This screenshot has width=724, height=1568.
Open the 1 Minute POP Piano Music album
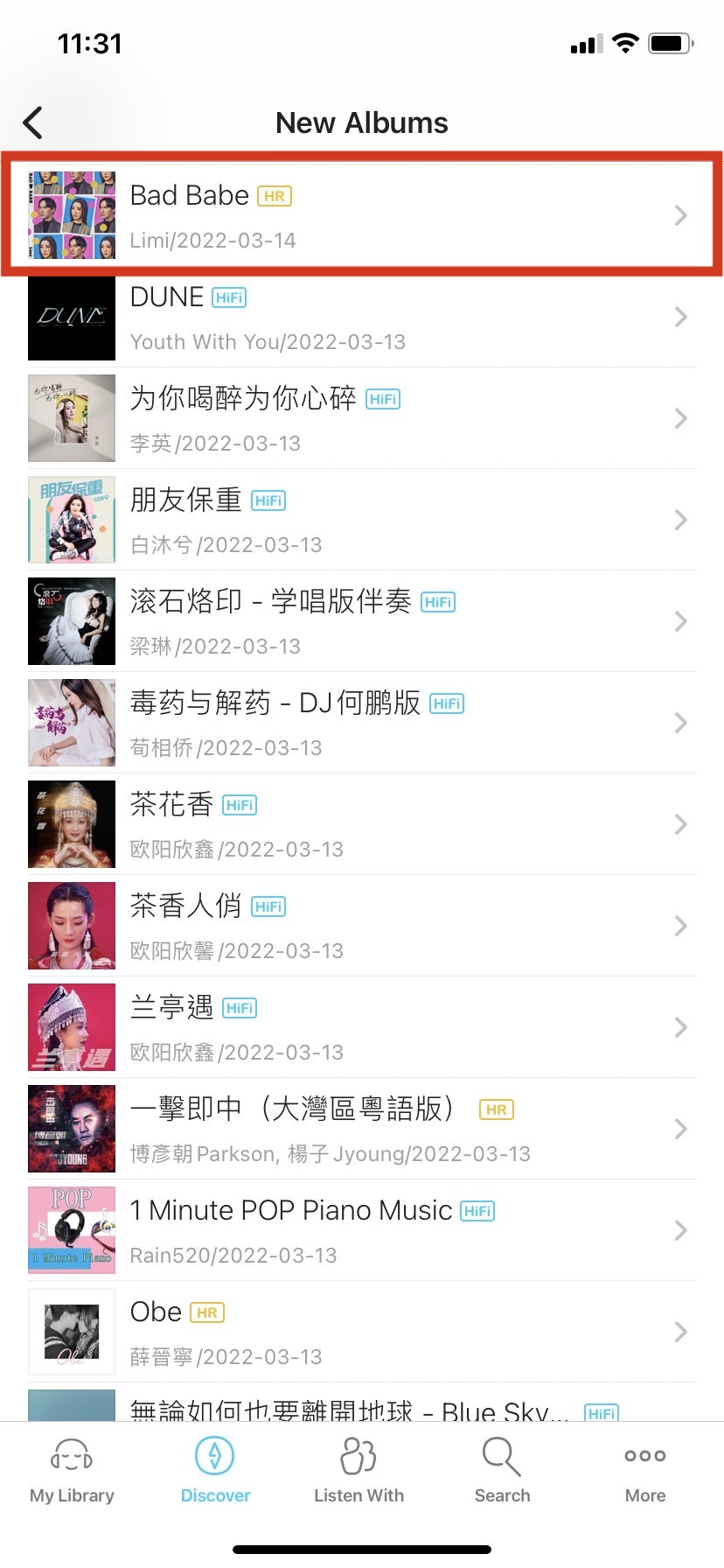362,1230
